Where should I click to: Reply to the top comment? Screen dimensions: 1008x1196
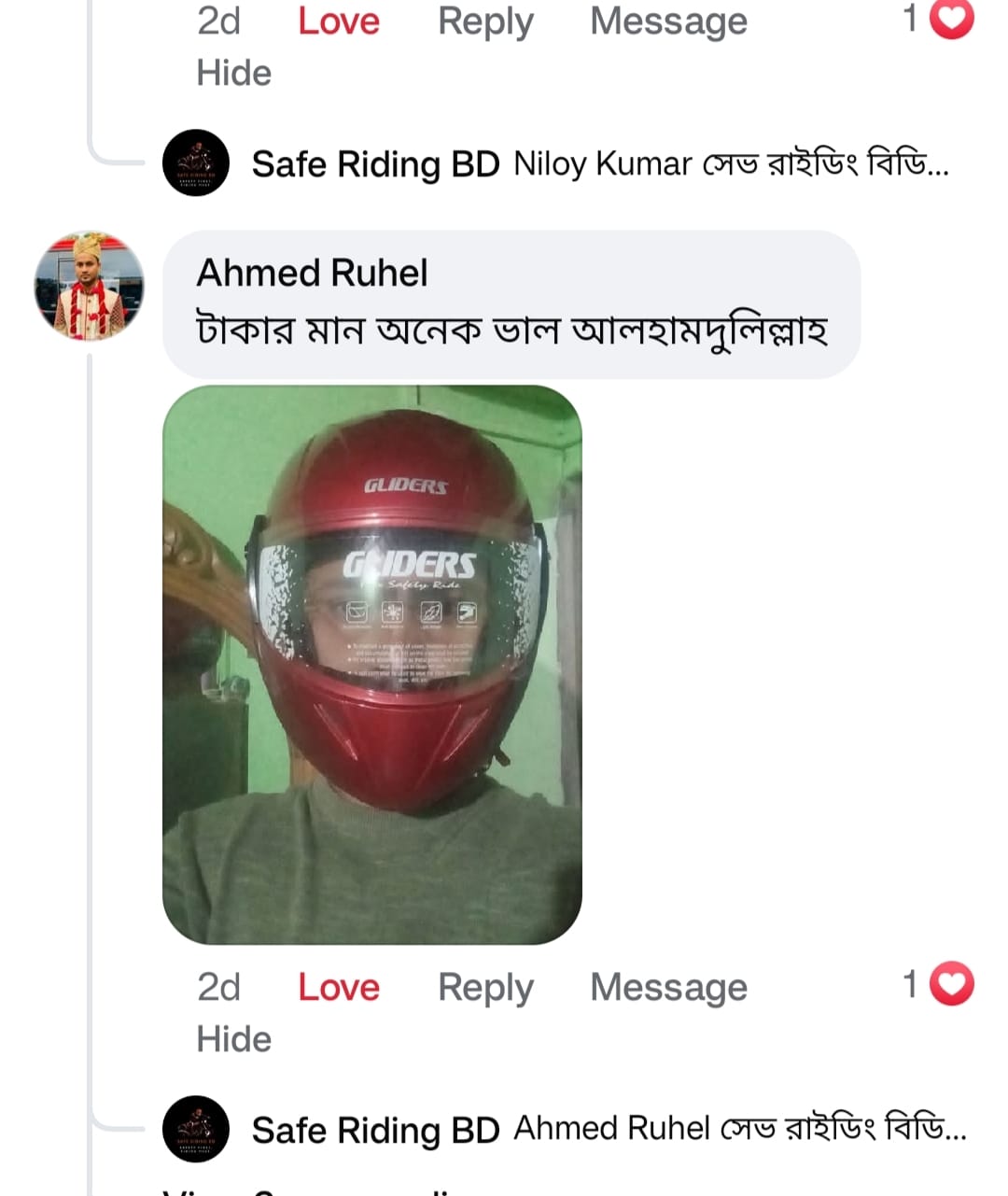(x=484, y=21)
